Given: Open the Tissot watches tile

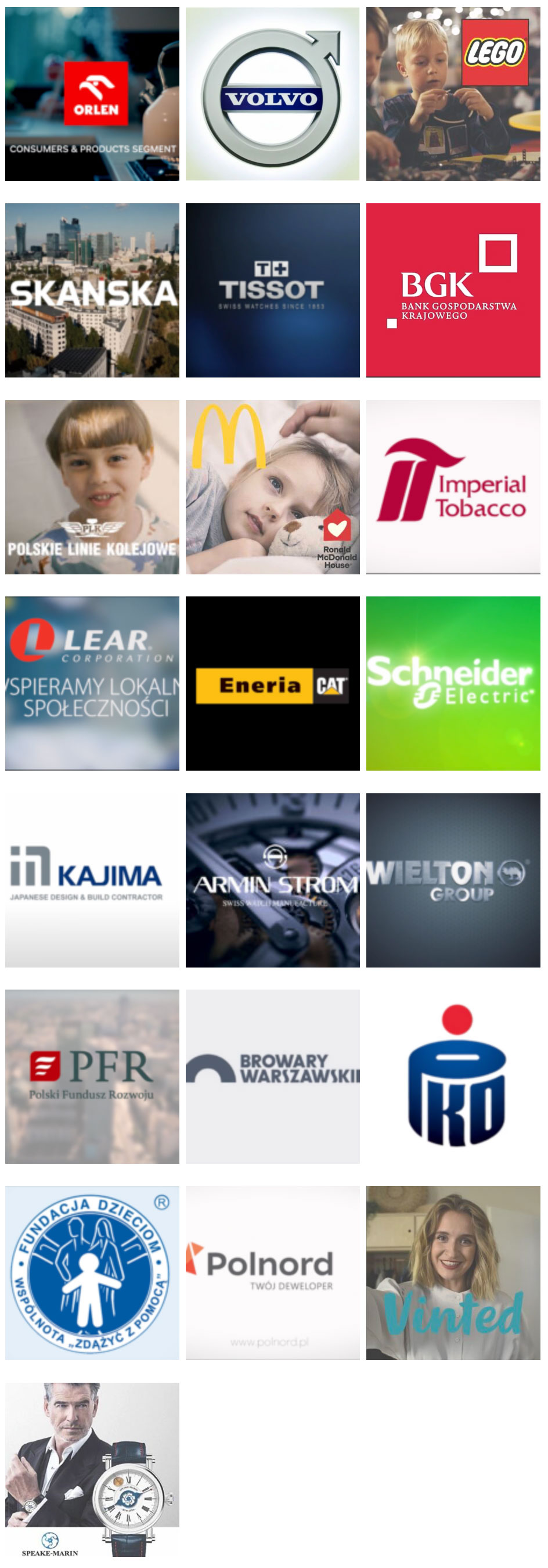Looking at the screenshot, I should click(272, 290).
